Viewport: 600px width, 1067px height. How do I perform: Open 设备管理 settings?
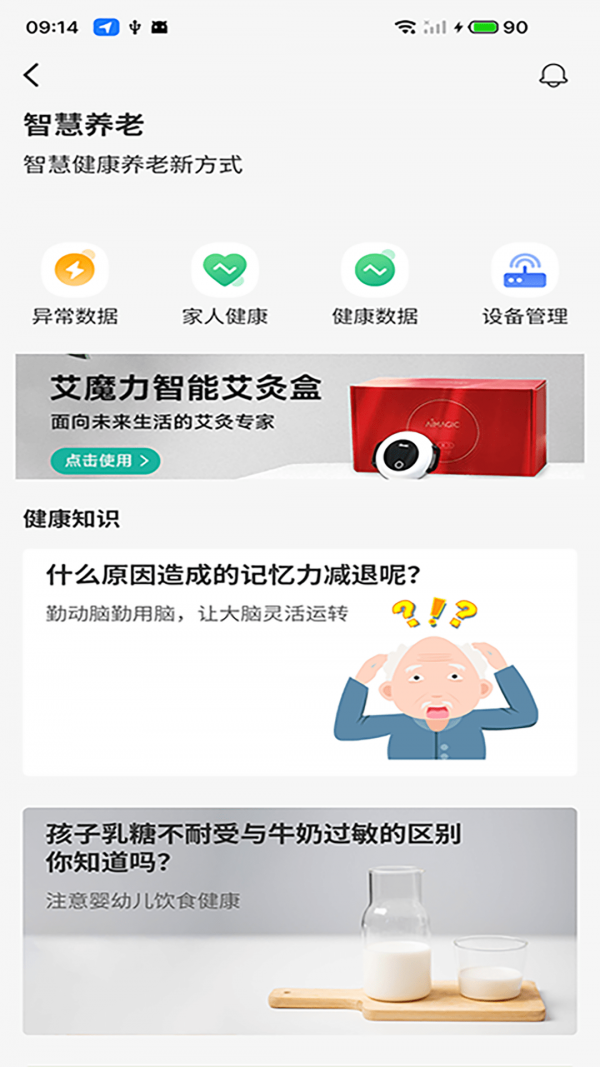(525, 286)
